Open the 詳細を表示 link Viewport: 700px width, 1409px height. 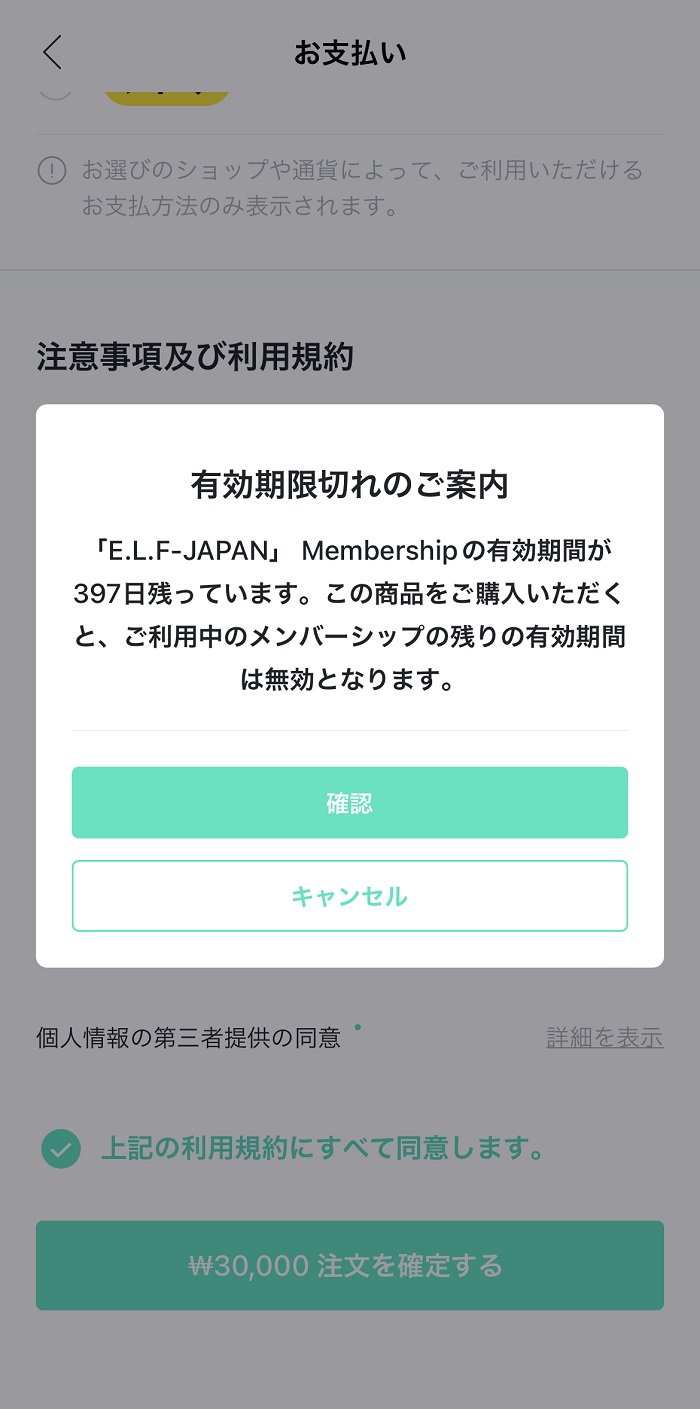click(x=604, y=1037)
